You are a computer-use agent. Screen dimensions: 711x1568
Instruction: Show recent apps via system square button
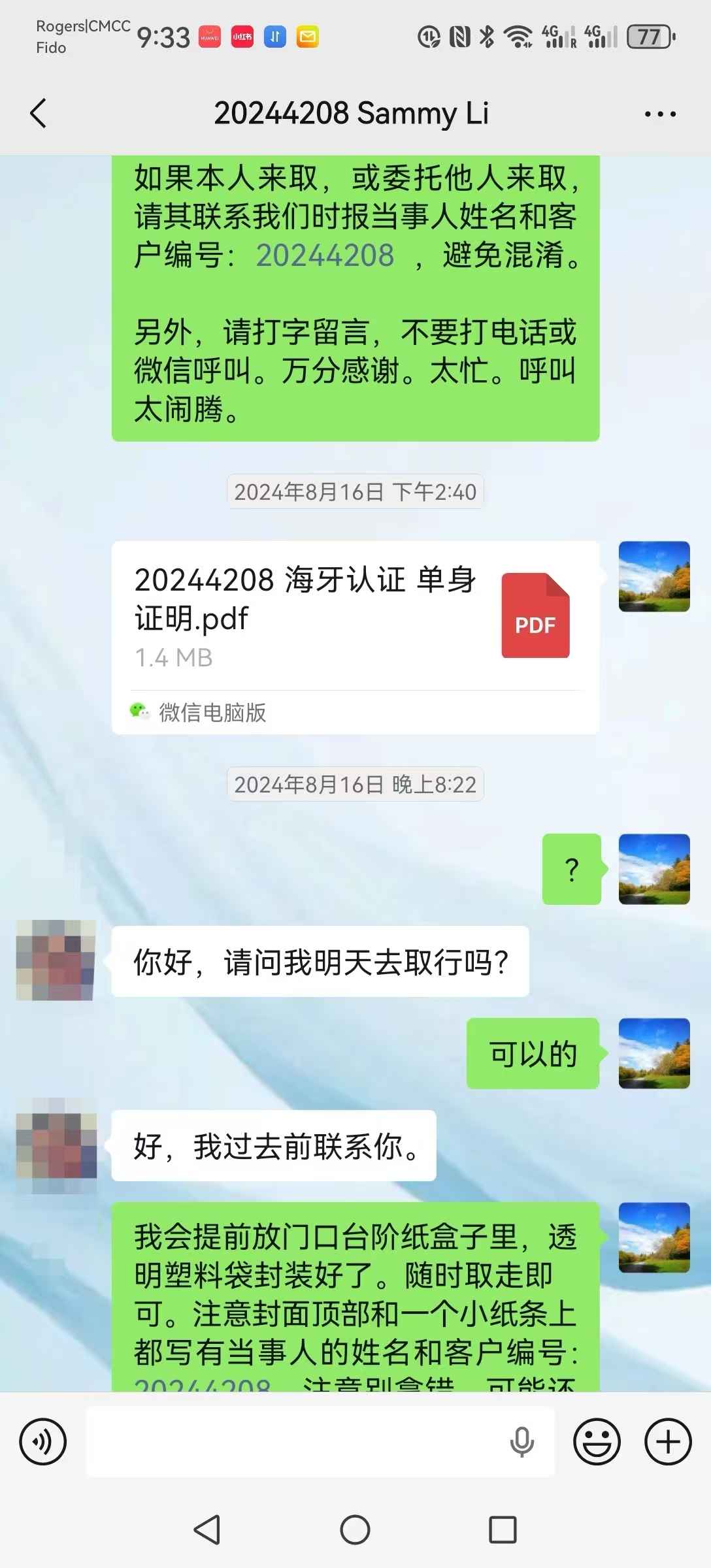tap(503, 1529)
